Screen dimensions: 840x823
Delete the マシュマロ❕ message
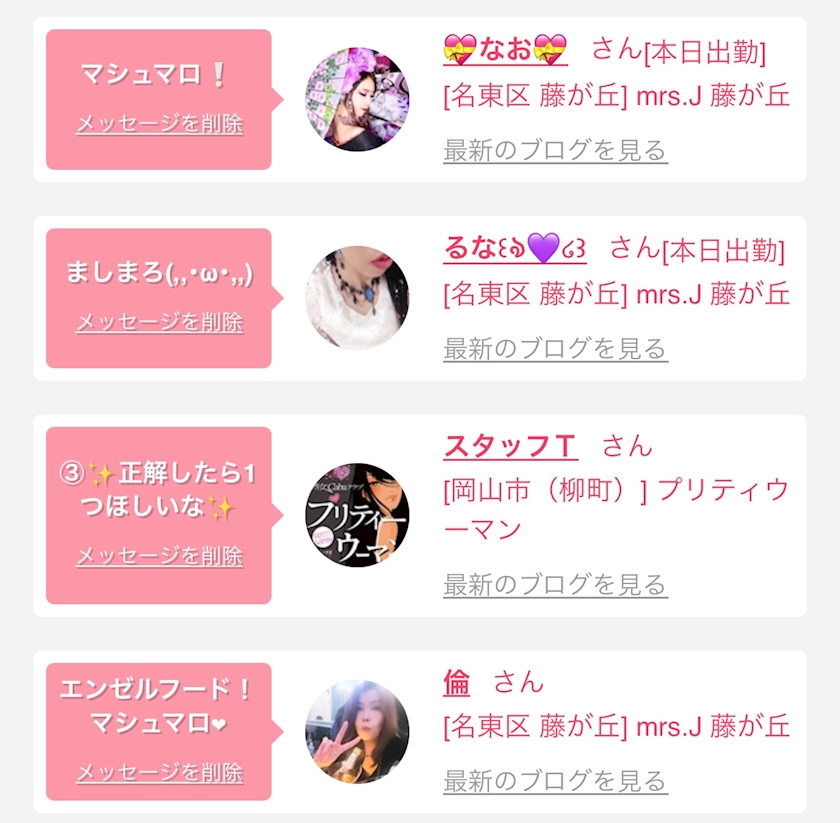(159, 125)
